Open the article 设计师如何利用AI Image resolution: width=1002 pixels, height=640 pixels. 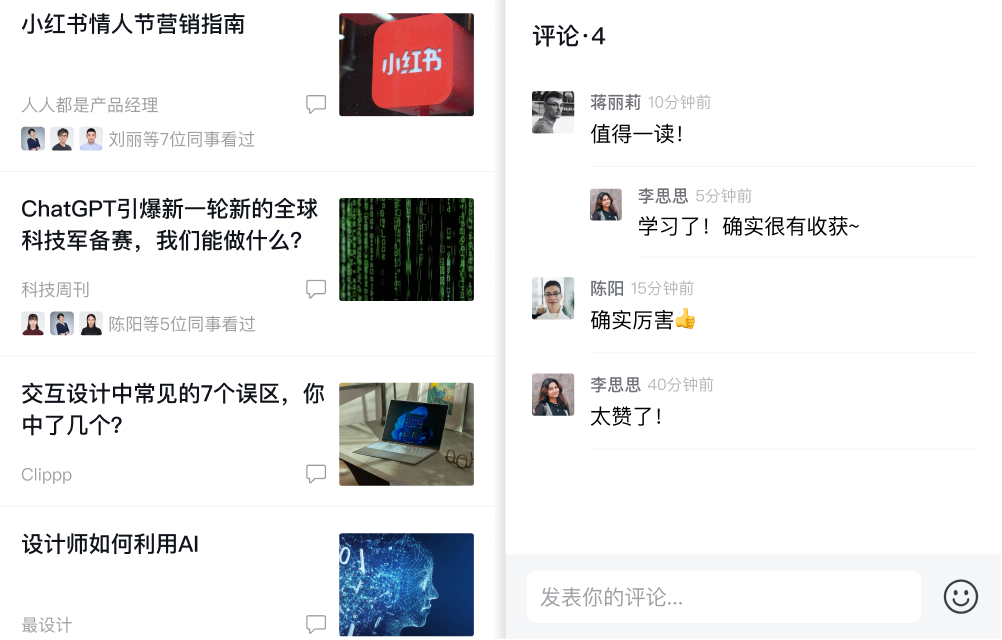click(x=110, y=544)
